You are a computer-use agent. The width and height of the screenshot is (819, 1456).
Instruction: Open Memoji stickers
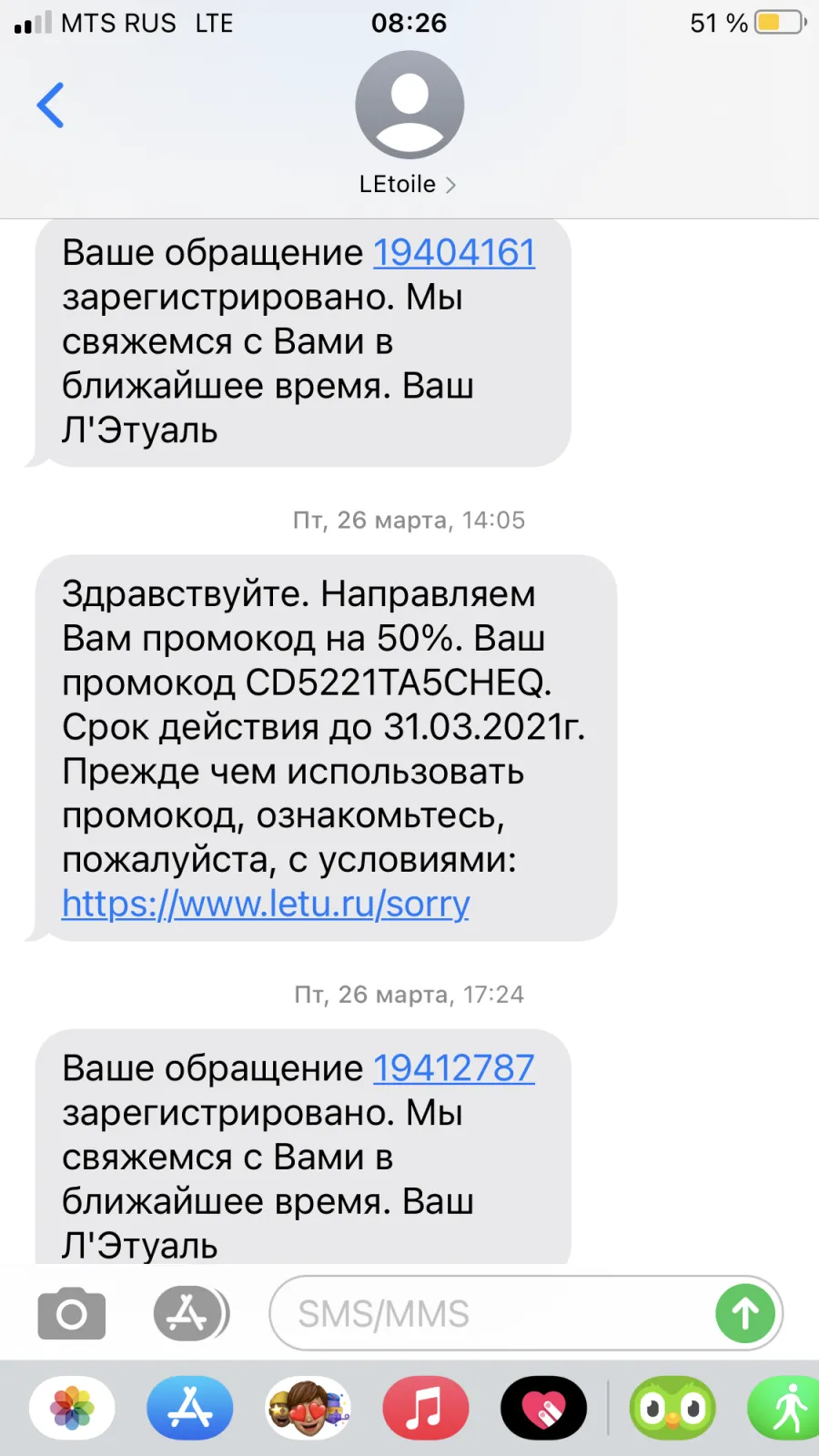point(308,1409)
